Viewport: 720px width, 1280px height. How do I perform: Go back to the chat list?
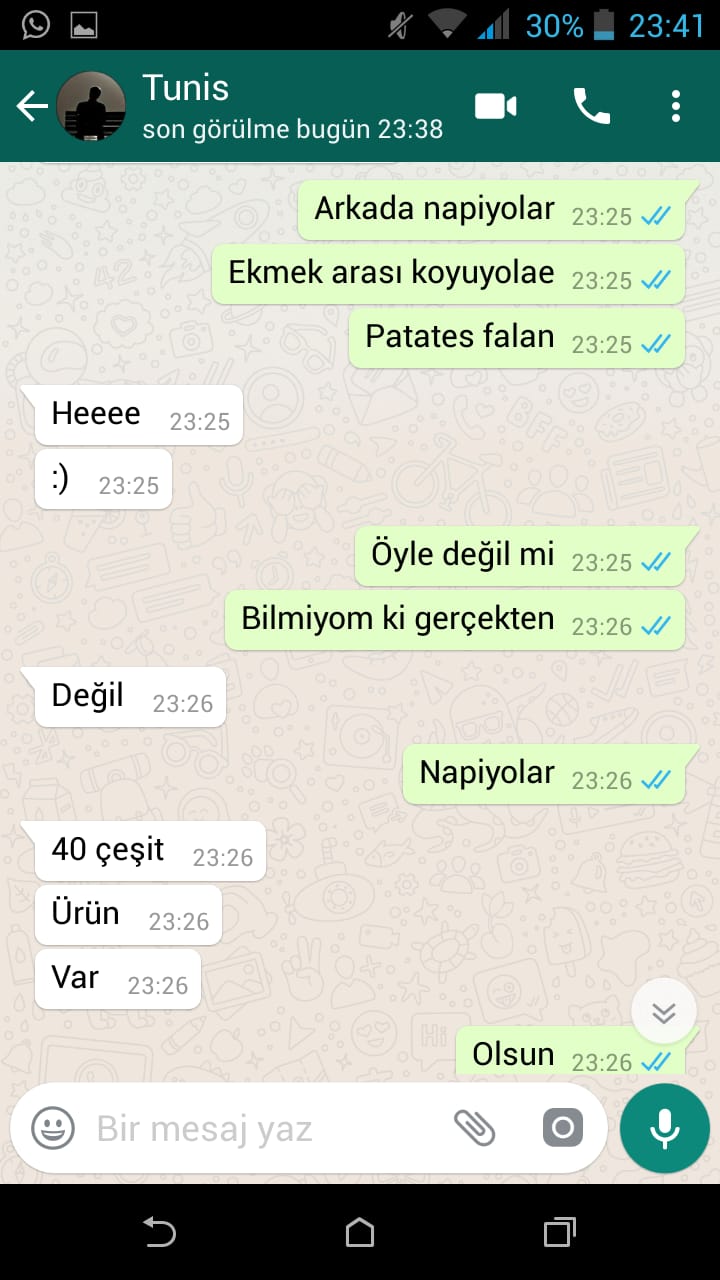tap(32, 106)
